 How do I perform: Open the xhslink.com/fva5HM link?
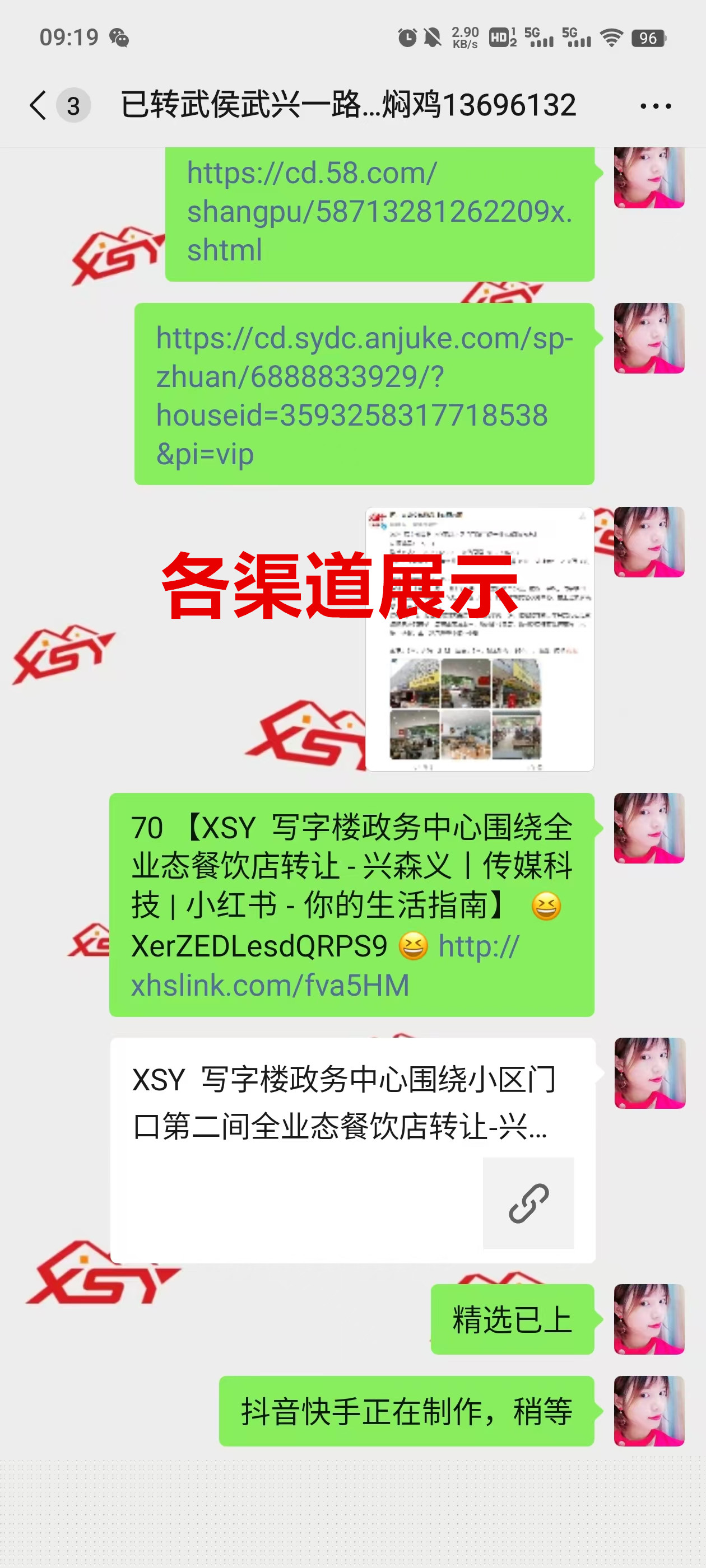click(270, 984)
